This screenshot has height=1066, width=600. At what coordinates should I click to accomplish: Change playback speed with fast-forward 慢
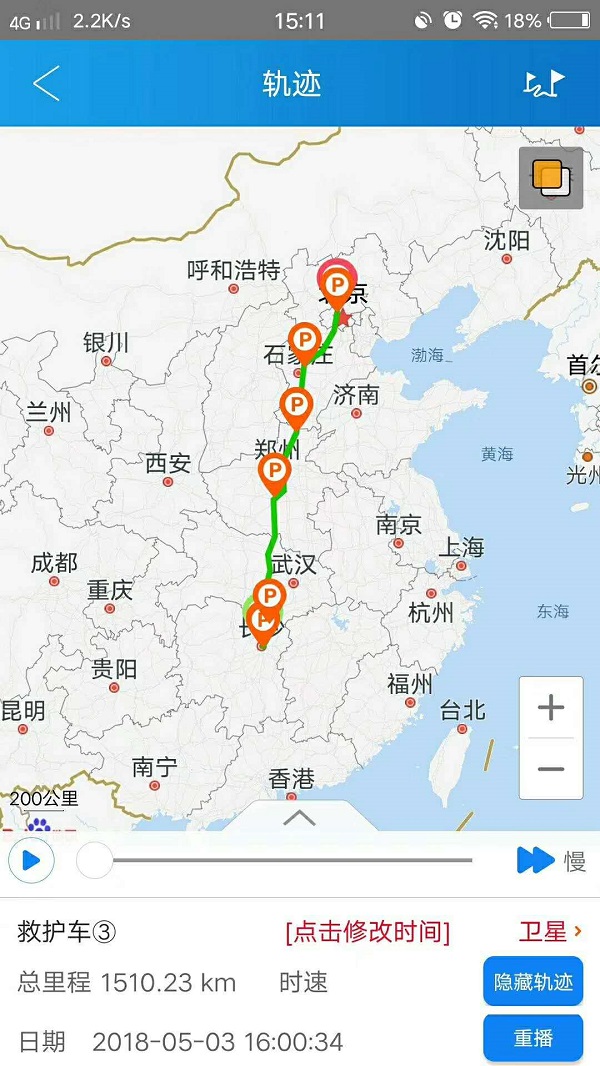click(x=550, y=860)
